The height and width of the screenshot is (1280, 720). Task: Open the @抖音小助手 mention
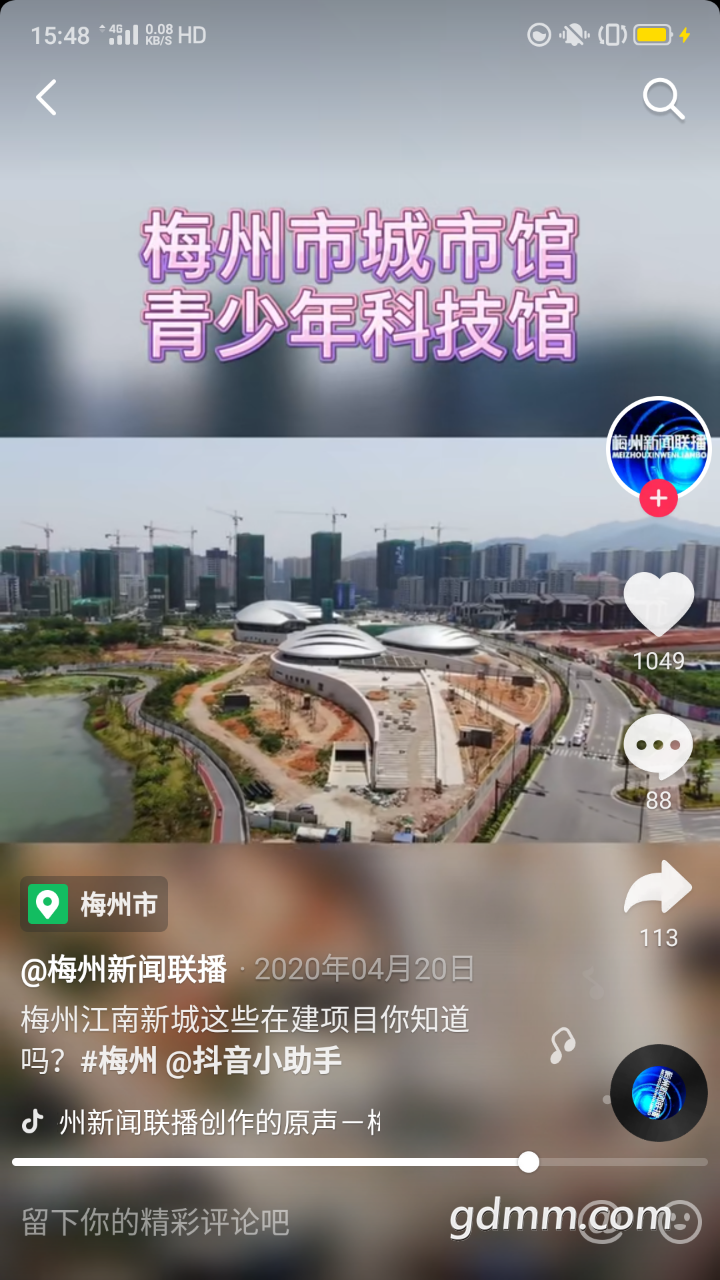click(x=254, y=1061)
